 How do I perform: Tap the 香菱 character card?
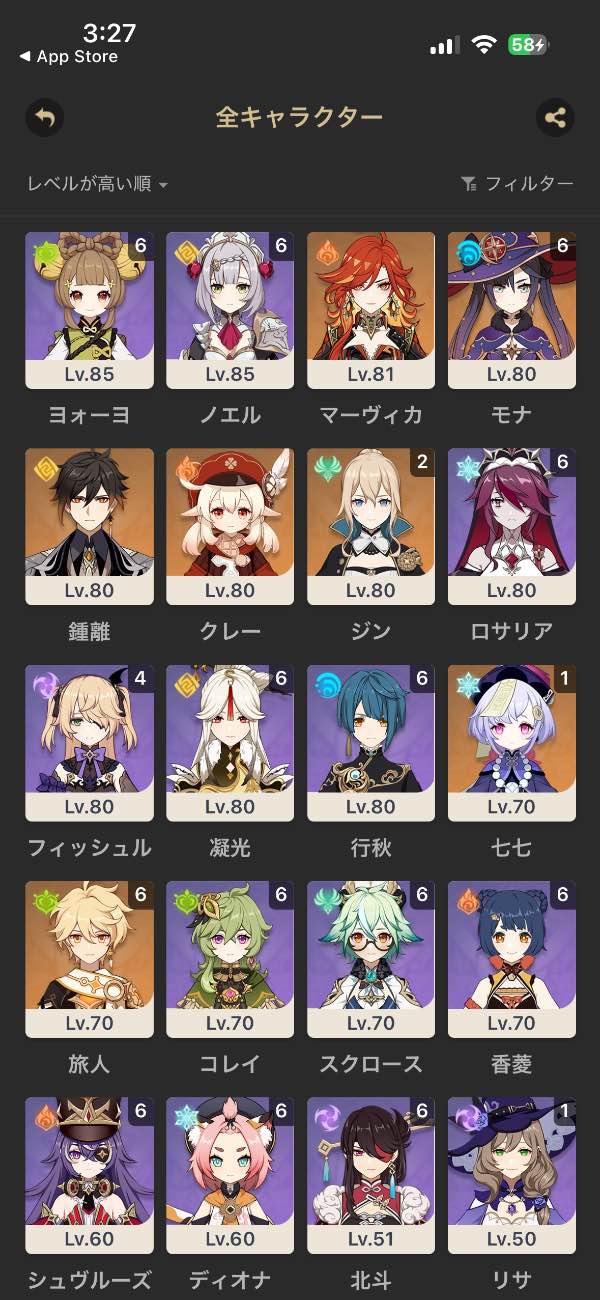[512, 958]
